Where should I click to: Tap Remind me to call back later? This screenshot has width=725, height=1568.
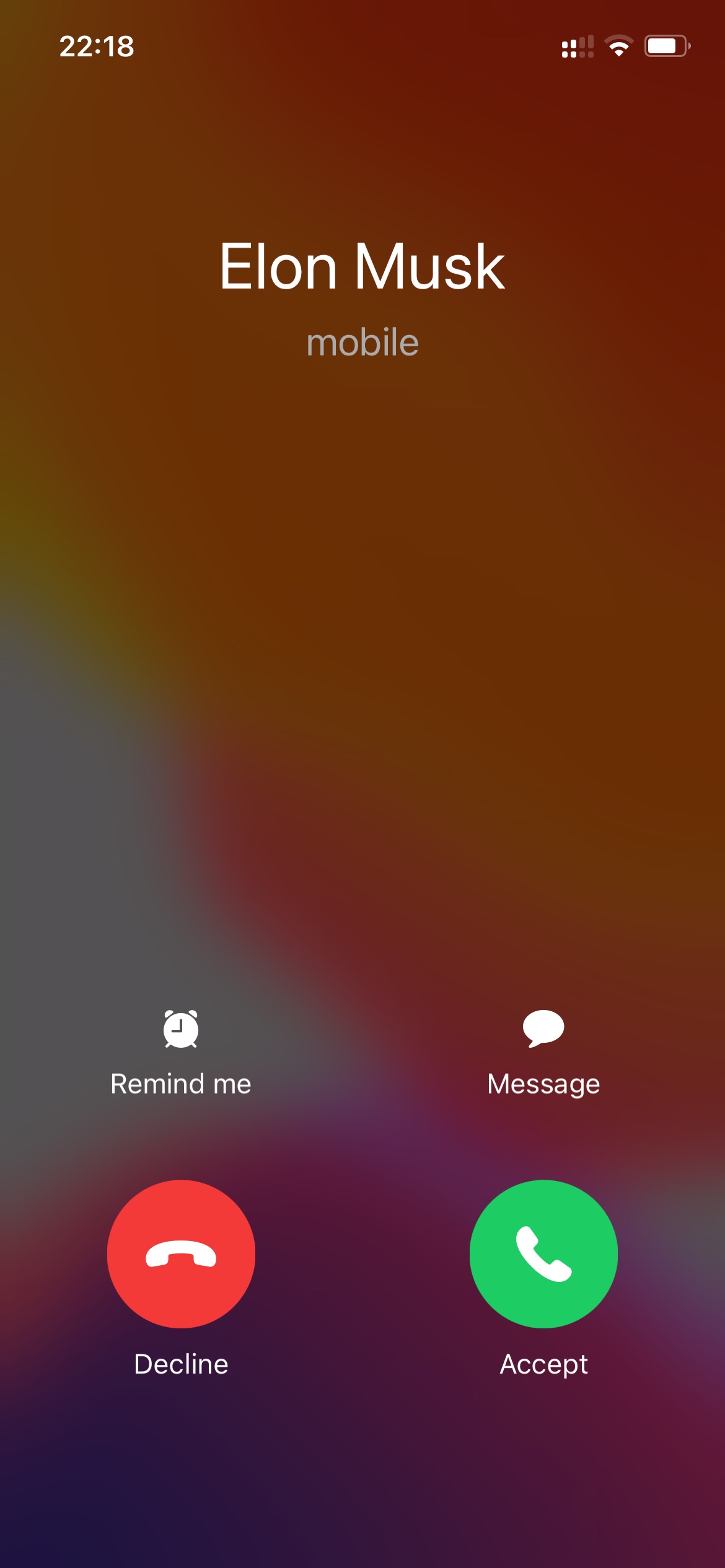point(181,1053)
